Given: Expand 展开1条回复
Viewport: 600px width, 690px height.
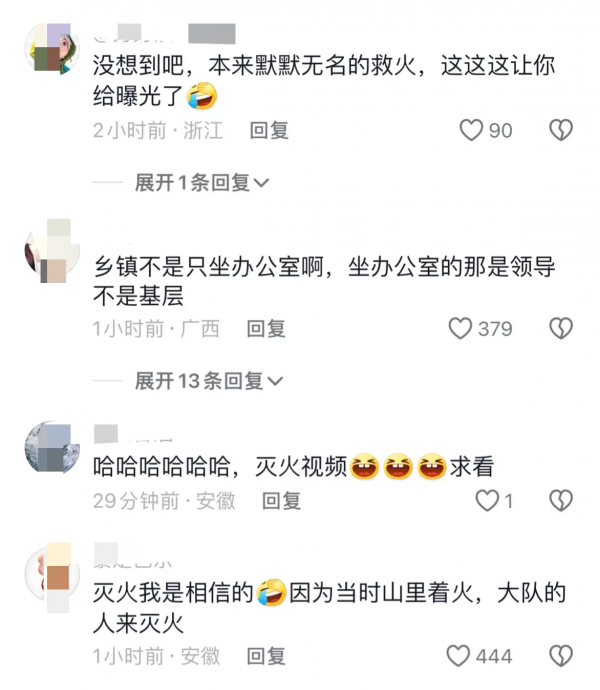Looking at the screenshot, I should coord(202,182).
